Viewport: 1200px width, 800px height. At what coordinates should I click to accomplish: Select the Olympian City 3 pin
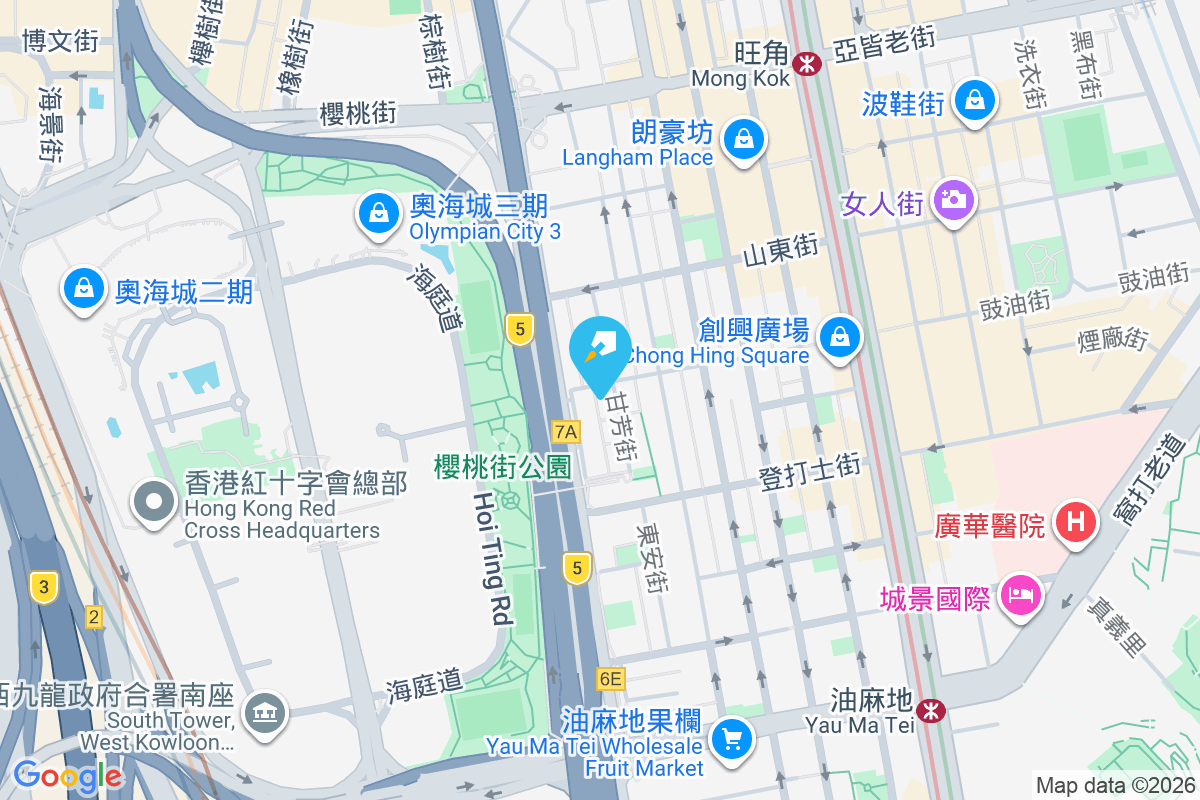(379, 213)
